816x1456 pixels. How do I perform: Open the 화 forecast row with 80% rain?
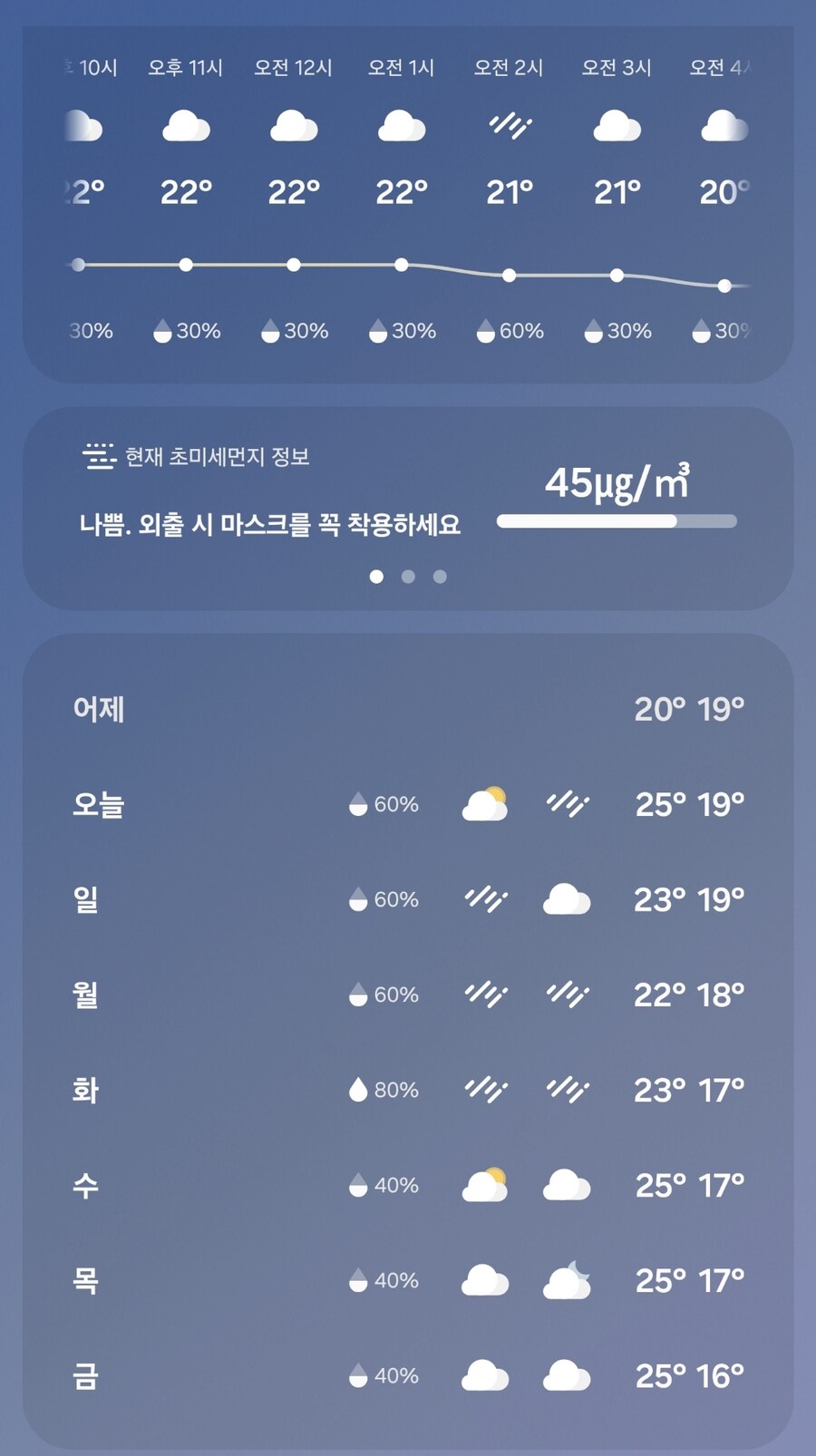pos(408,1090)
